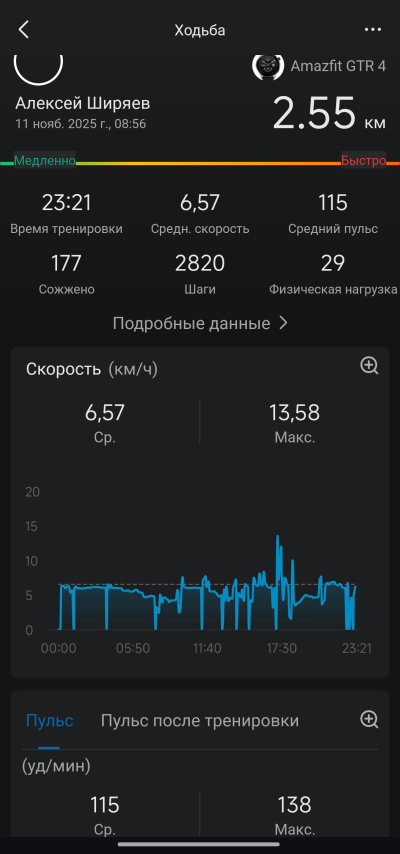This screenshot has width=400, height=854.
Task: Go back from the Ходьба screen
Action: point(23,30)
